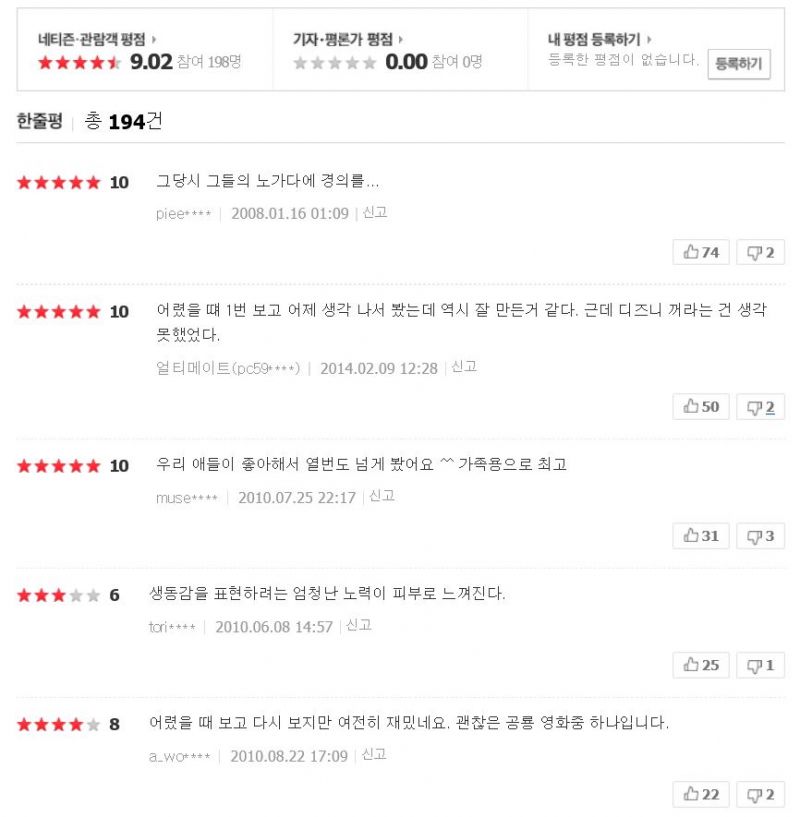
Task: Report the review by muse****
Action: tap(382, 496)
